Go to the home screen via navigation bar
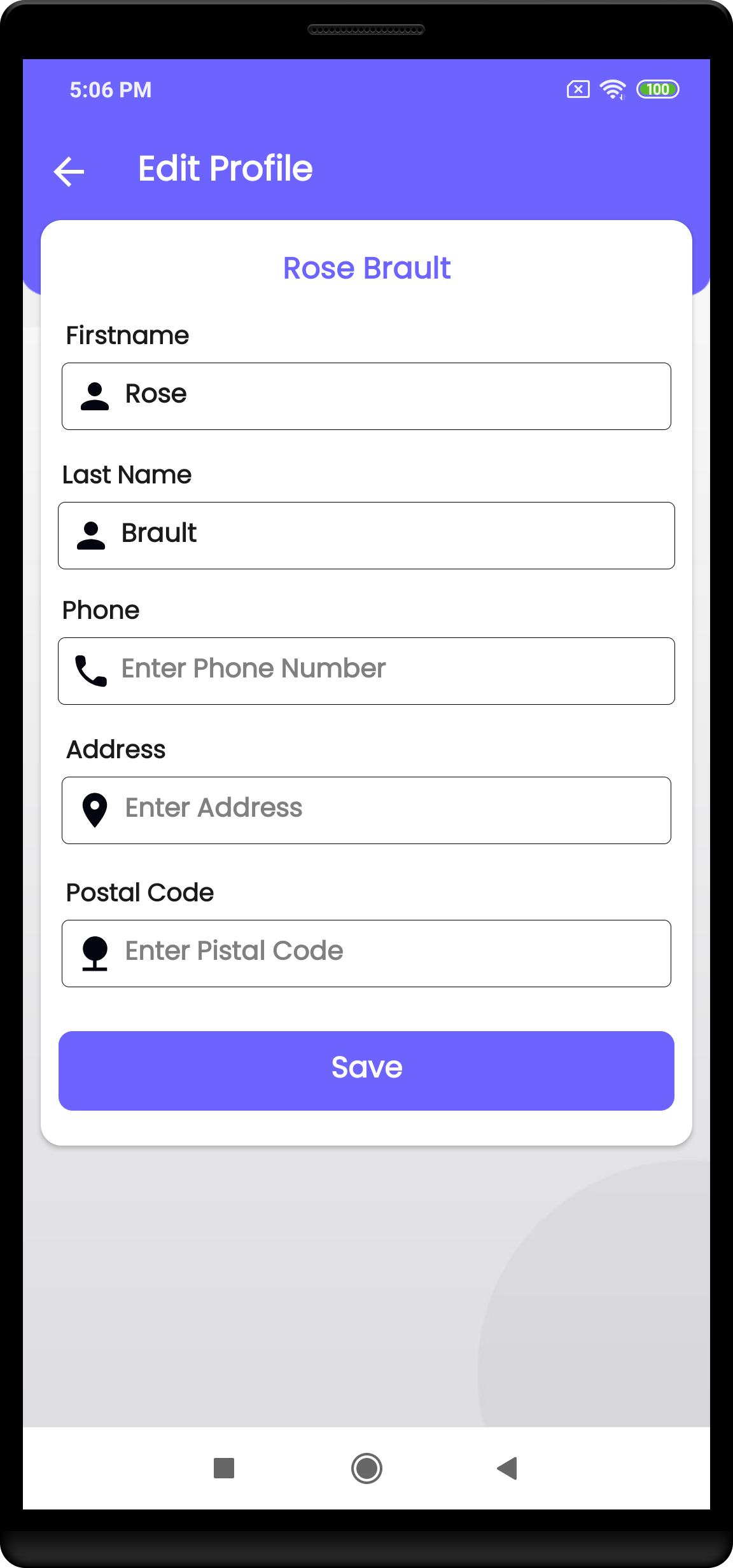This screenshot has width=733, height=1568. [366, 1468]
